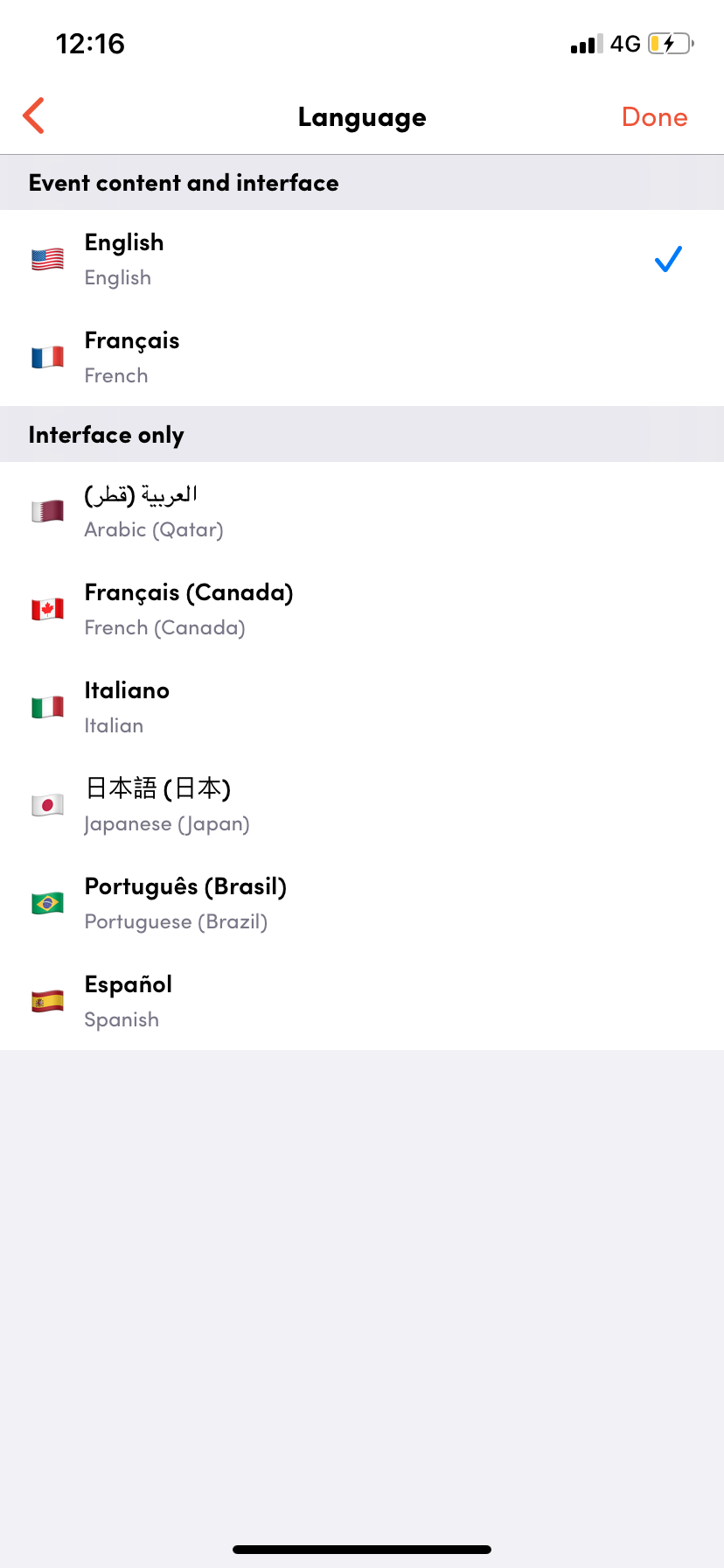Select Arabic (Qatar) interface language
This screenshot has width=724, height=1568.
pos(362,511)
